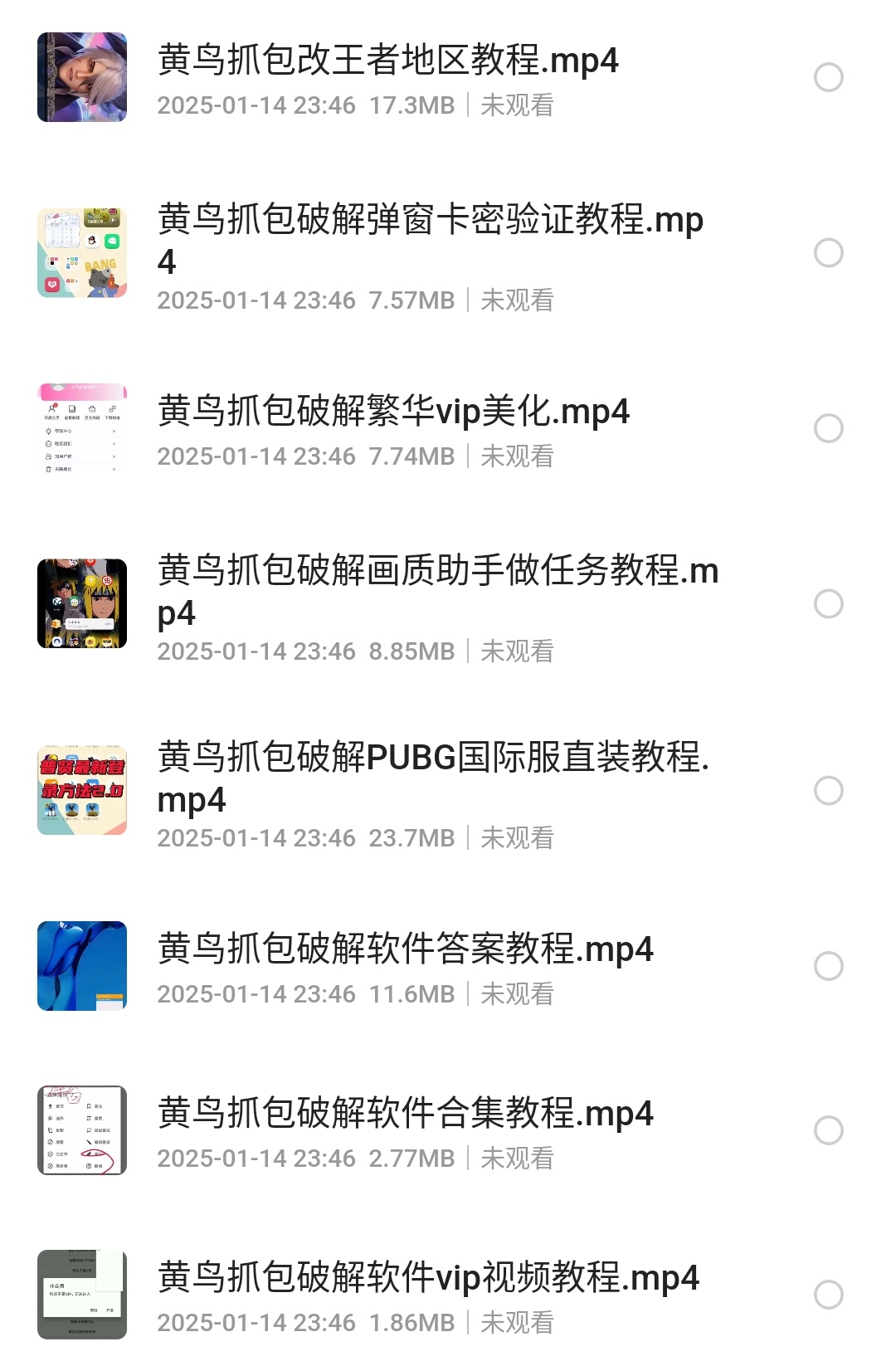Select the circle for 黄鸟抓包破解繁华vip美化.mp4
The image size is (896, 1366).
pos(828,428)
